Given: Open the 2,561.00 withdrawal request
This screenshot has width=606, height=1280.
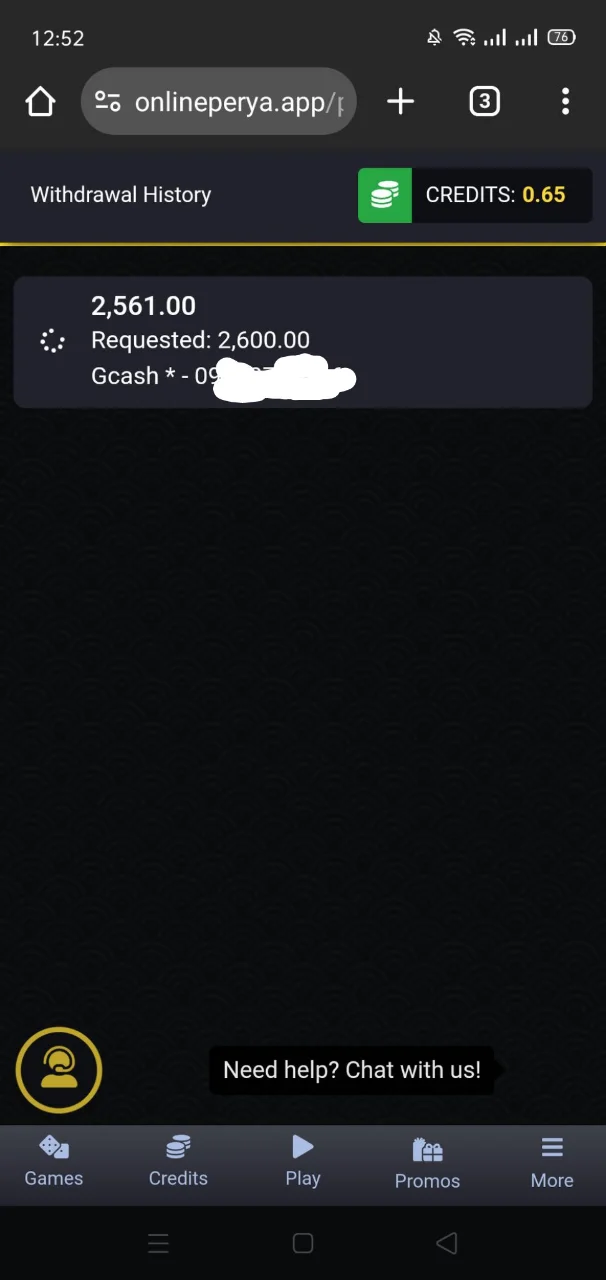Looking at the screenshot, I should coord(303,342).
